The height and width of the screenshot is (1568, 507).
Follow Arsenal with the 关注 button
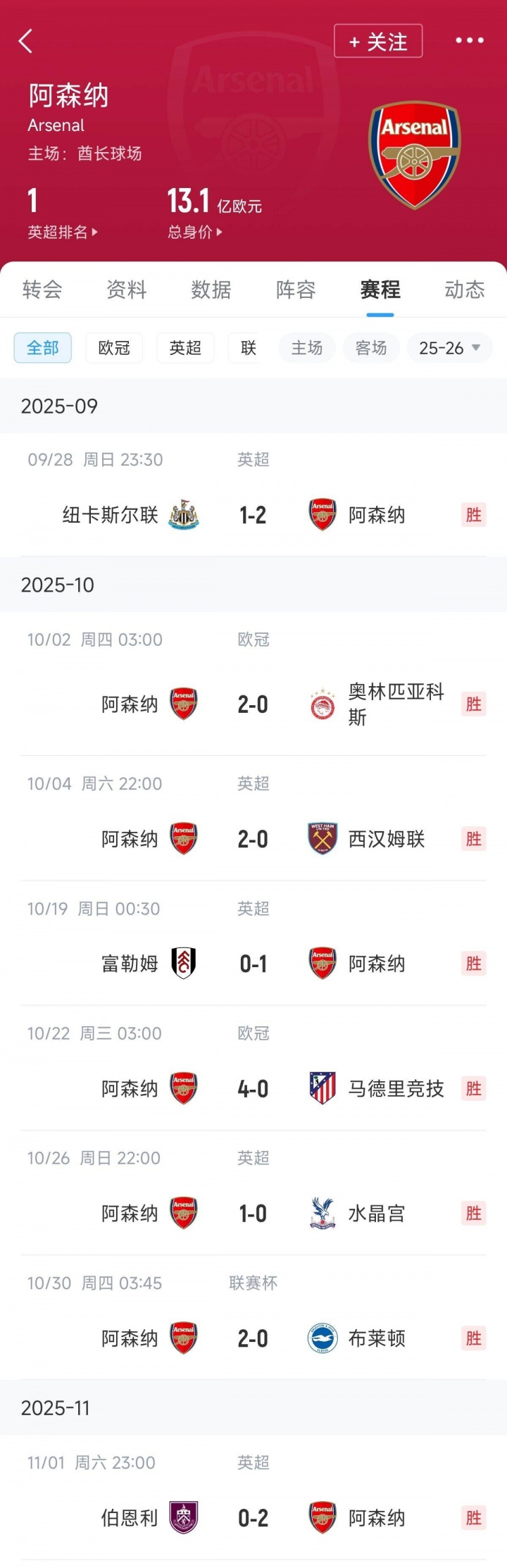coord(378,42)
